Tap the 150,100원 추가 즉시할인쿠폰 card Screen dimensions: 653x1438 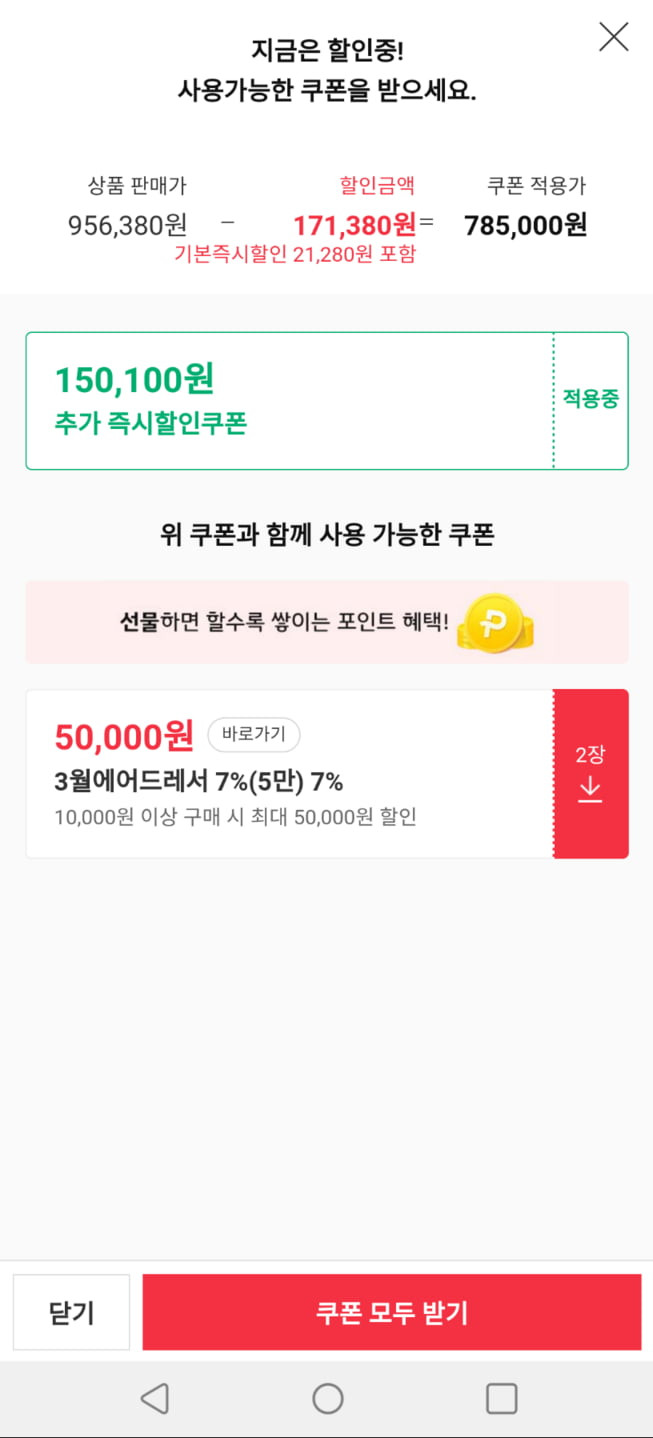[x=290, y=400]
